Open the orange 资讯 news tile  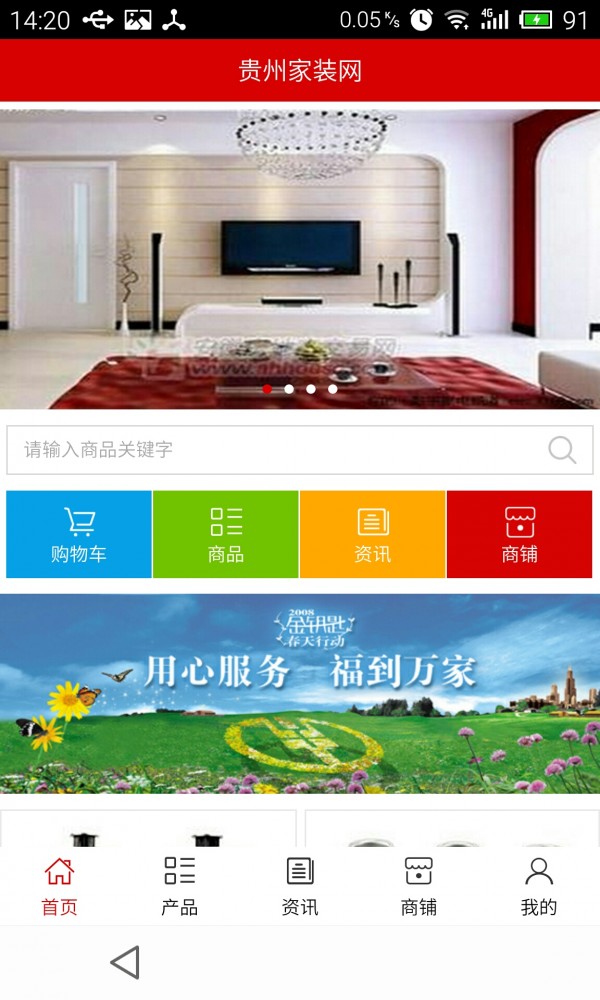tap(373, 535)
